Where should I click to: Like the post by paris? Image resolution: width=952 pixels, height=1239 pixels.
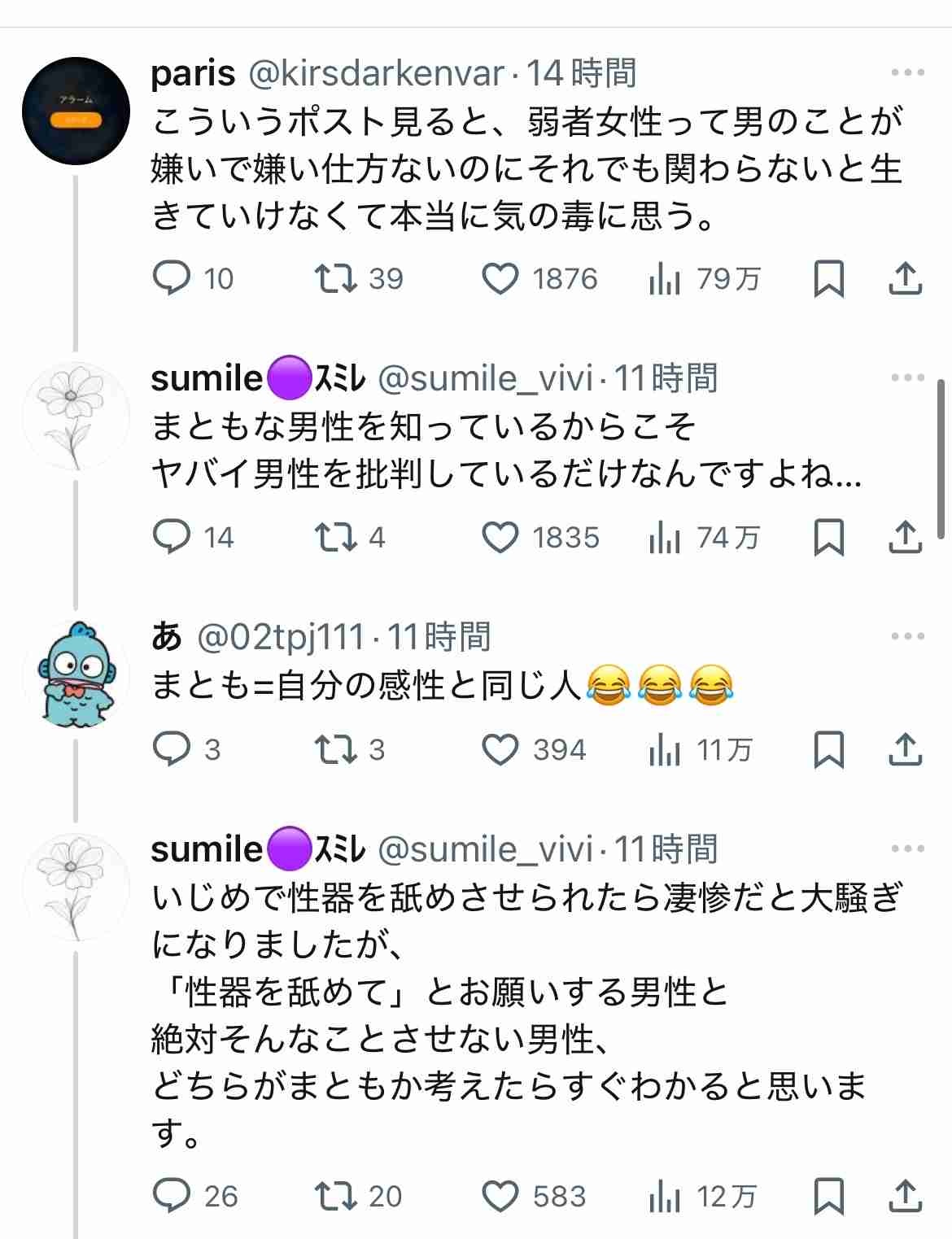500,279
